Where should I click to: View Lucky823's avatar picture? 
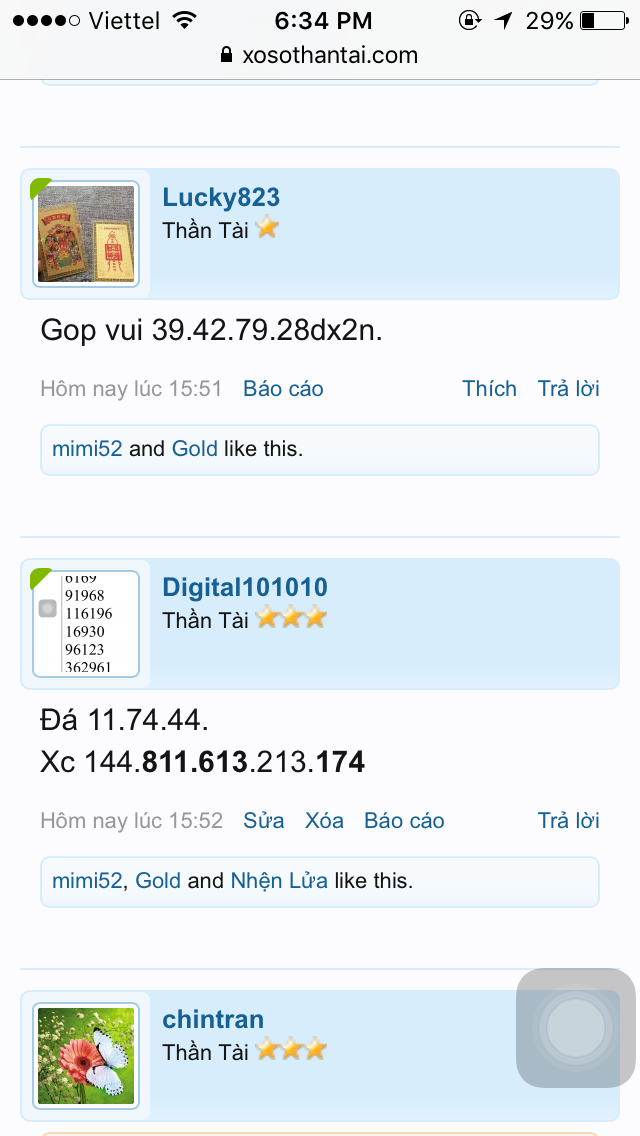click(86, 234)
